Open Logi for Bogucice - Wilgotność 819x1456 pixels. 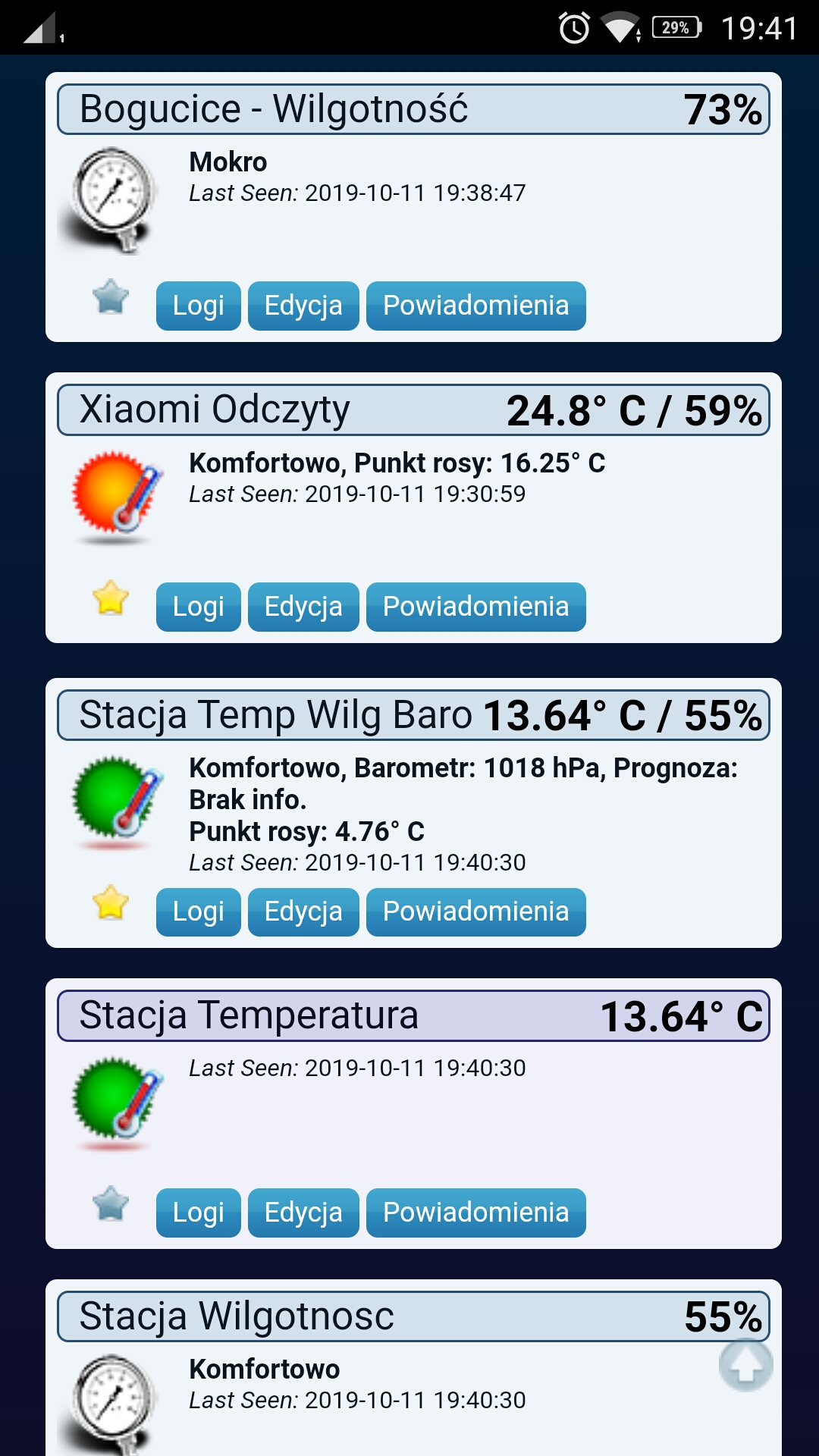tap(198, 306)
